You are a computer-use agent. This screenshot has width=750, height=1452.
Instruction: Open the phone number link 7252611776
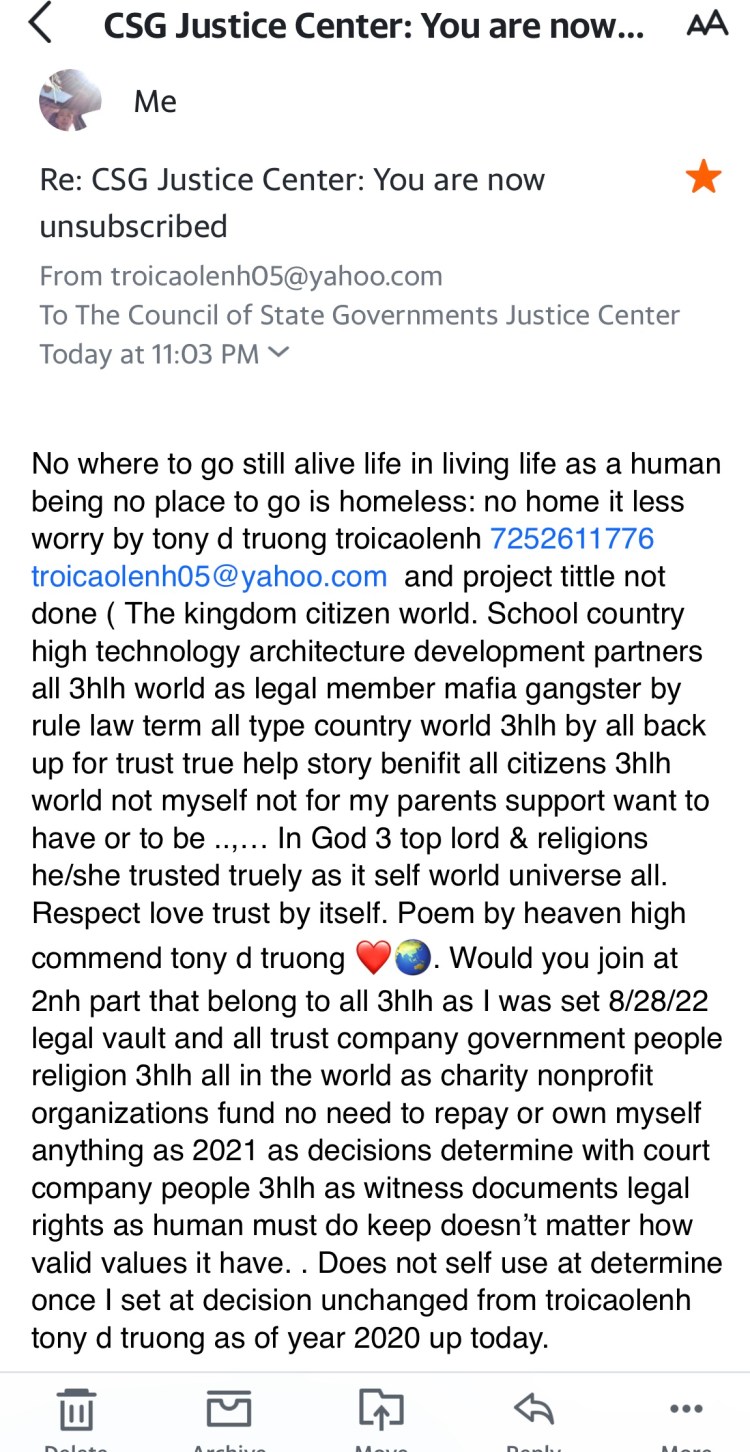pyautogui.click(x=571, y=539)
